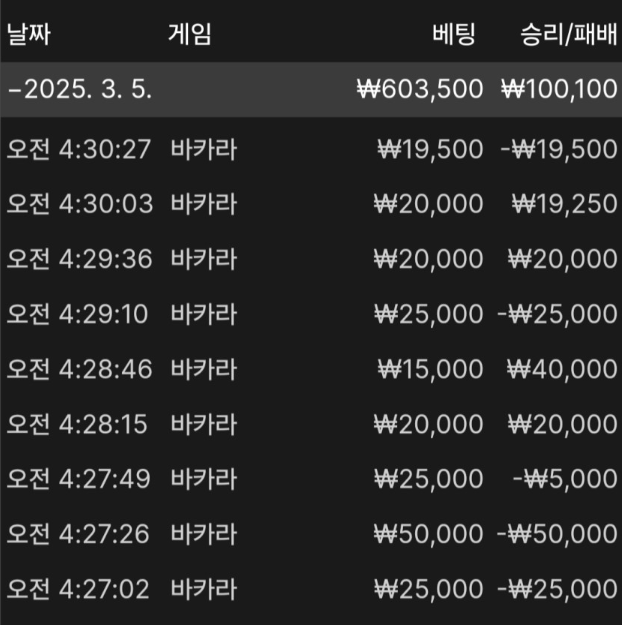The image size is (622, 625).
Task: Collapse the 2025. 3. 5. date group
Action: [82, 90]
